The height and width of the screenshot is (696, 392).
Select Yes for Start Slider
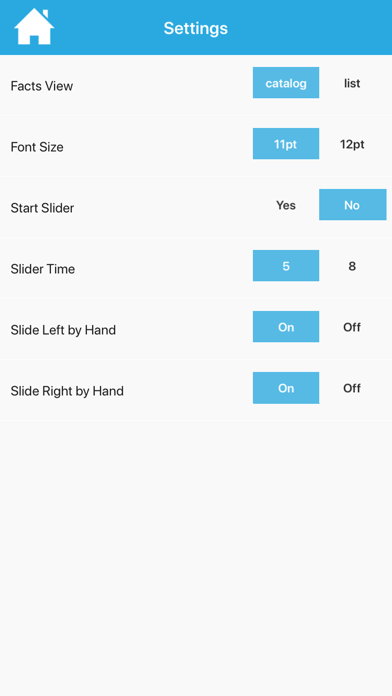click(x=286, y=205)
